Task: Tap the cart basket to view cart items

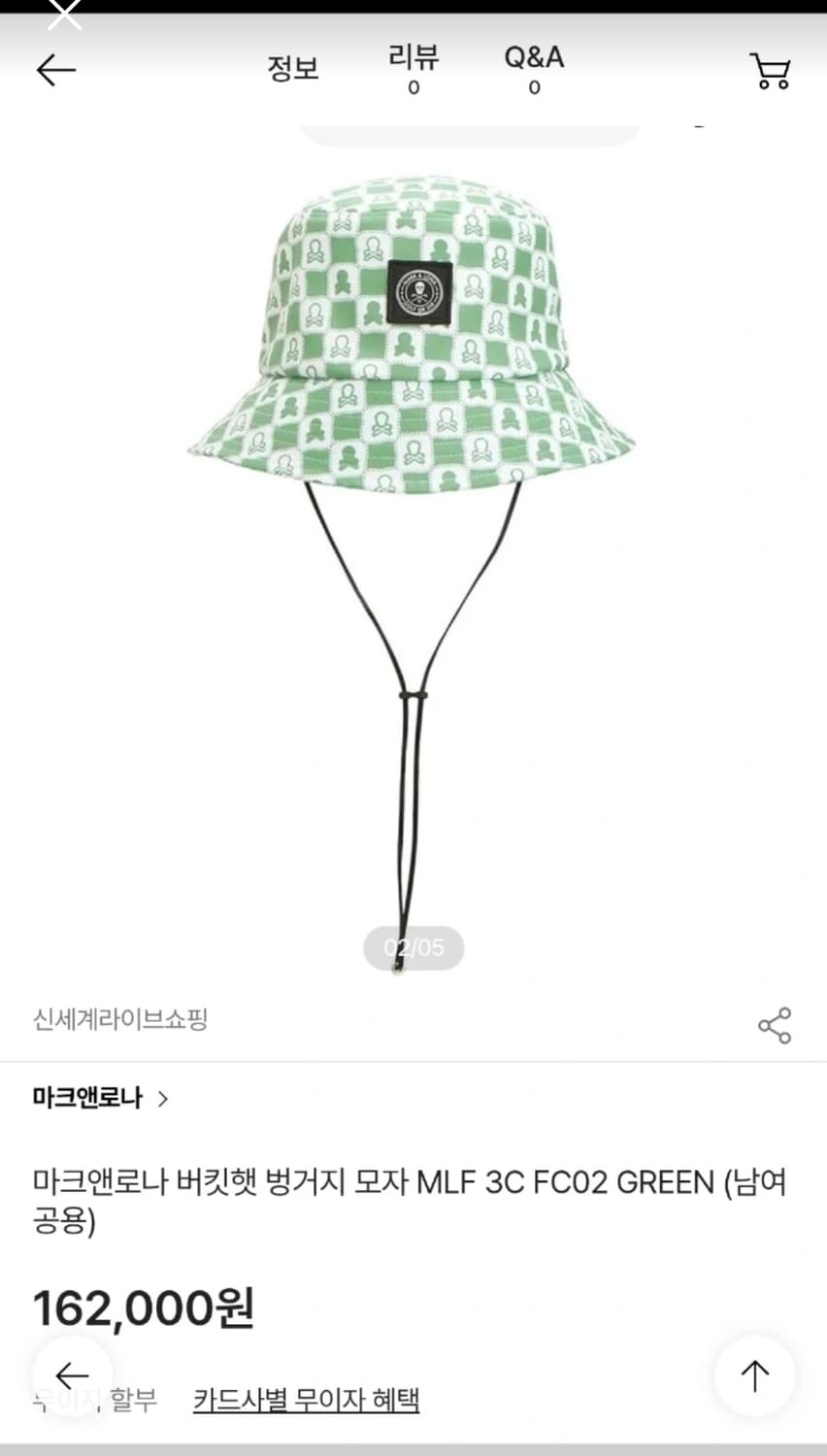Action: [x=768, y=70]
